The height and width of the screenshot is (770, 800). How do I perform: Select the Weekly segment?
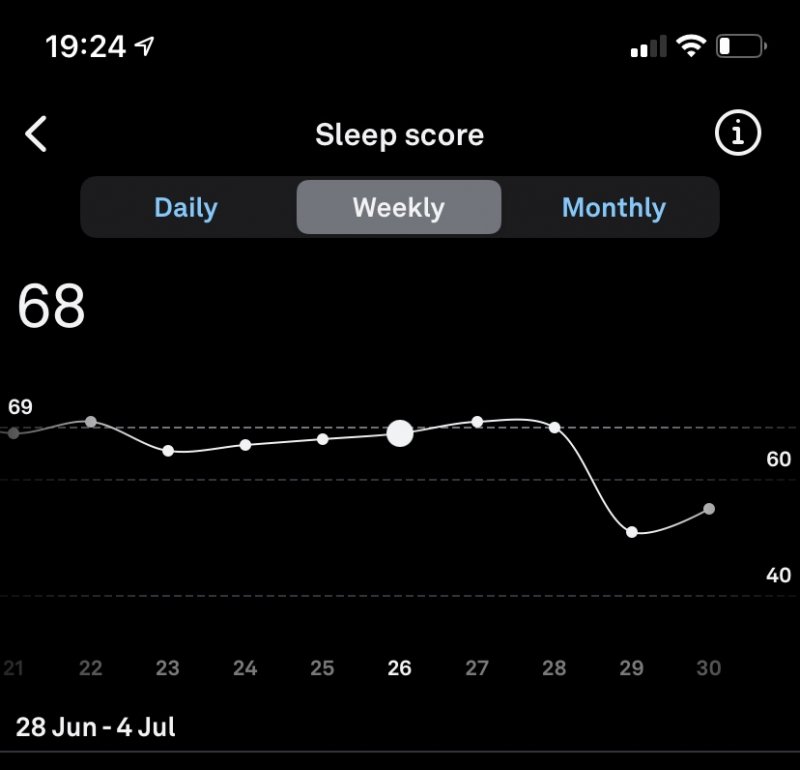[x=398, y=207]
